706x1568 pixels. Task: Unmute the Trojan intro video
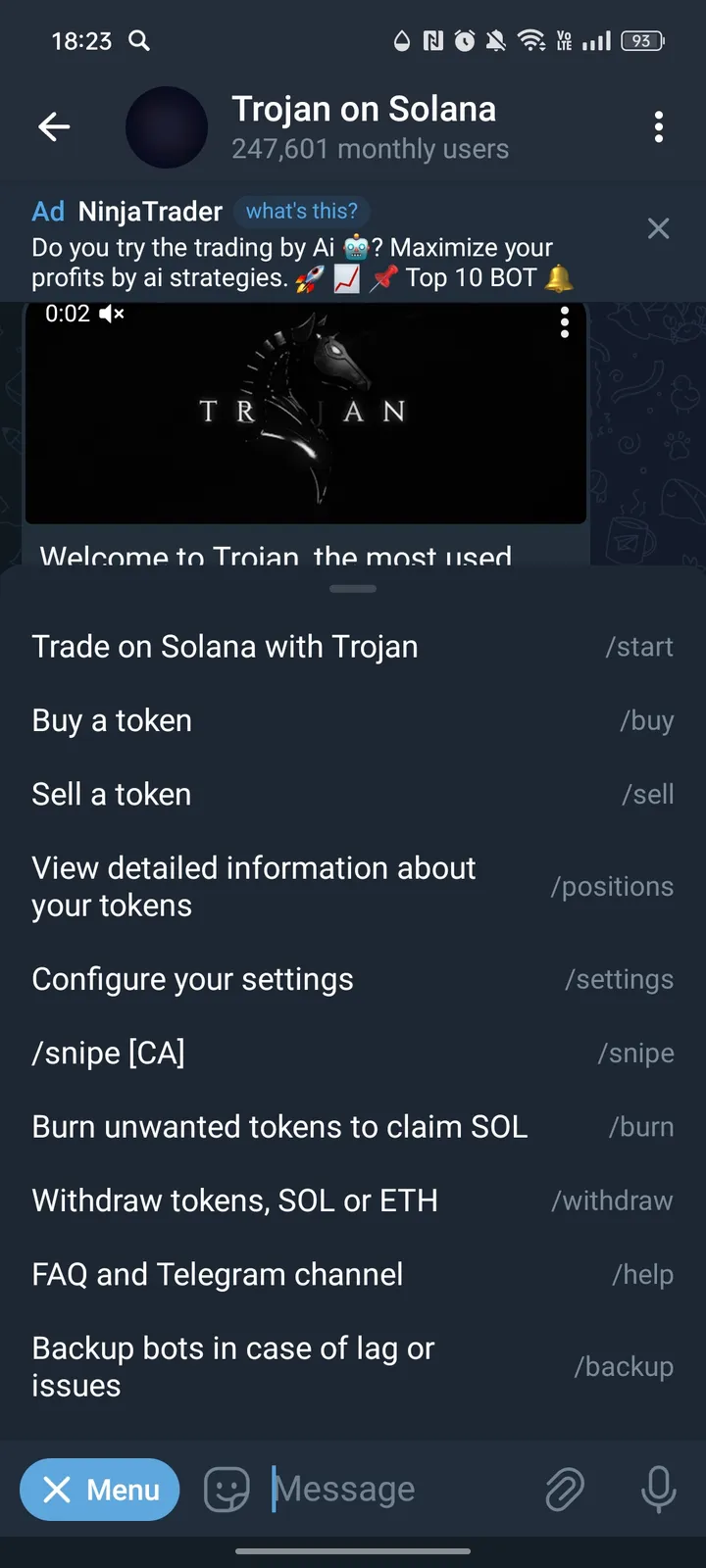pos(111,315)
